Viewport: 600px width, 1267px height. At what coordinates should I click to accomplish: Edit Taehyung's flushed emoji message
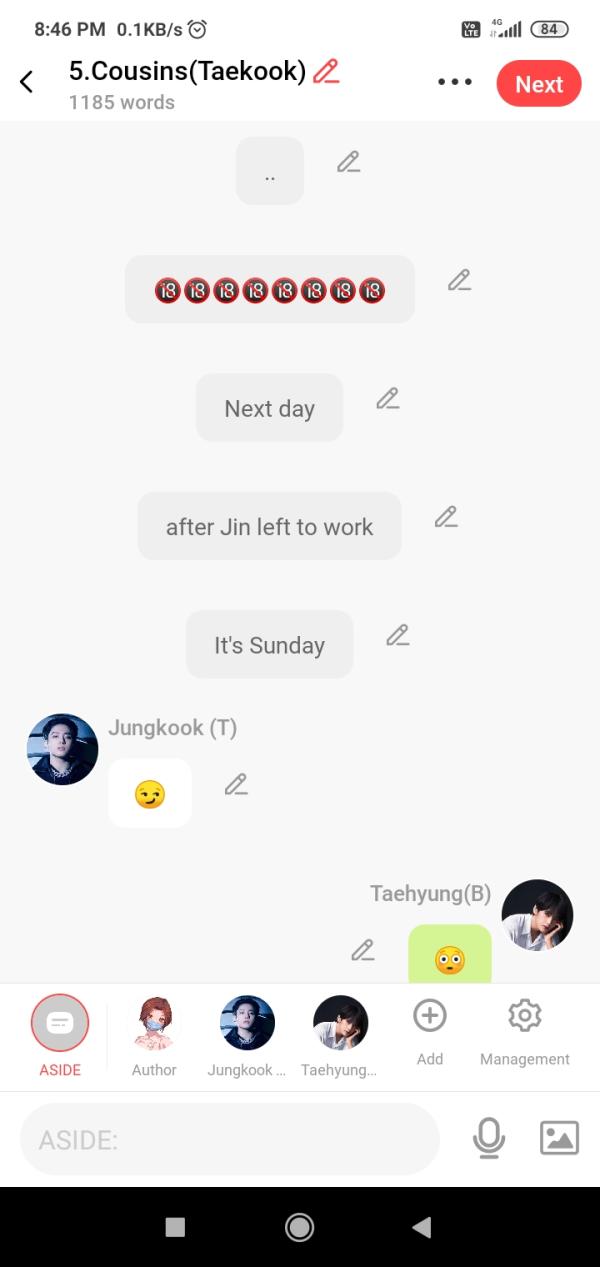[363, 950]
